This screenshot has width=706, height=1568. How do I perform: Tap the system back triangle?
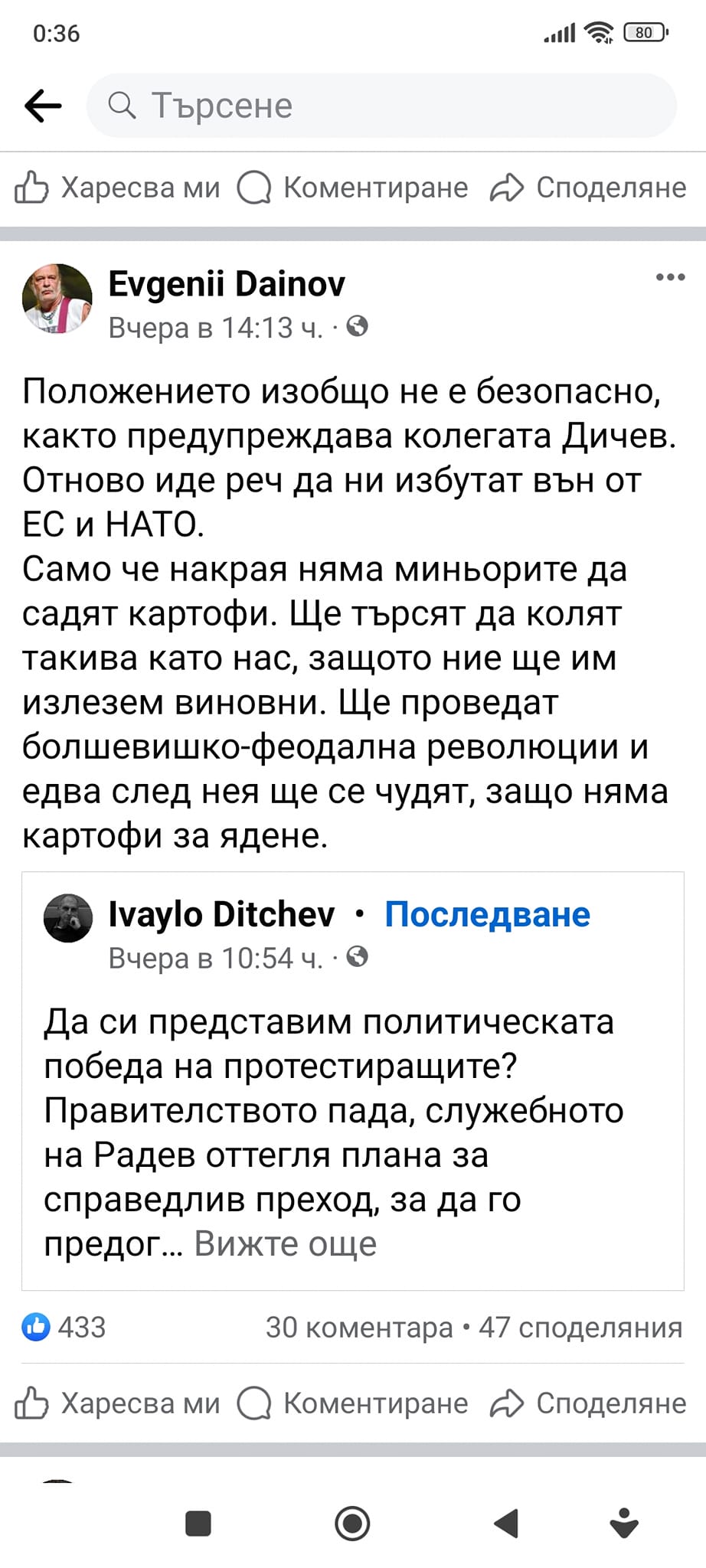[506, 1524]
